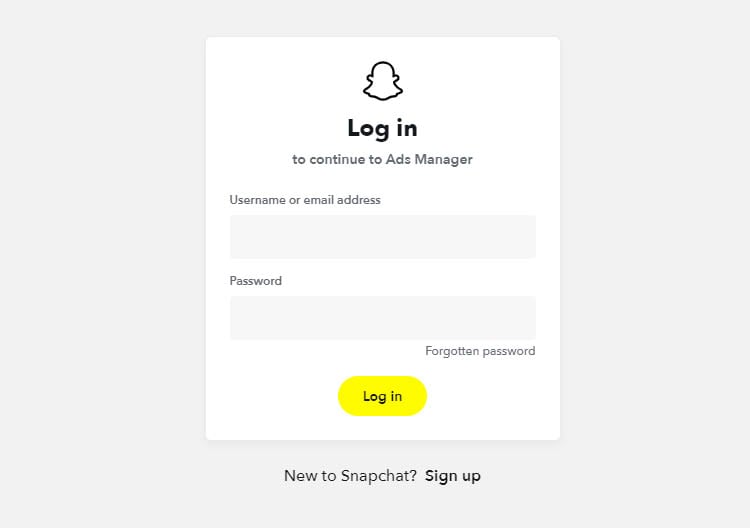Focus the Password input field
Screen dimensions: 750x528
pos(382,318)
